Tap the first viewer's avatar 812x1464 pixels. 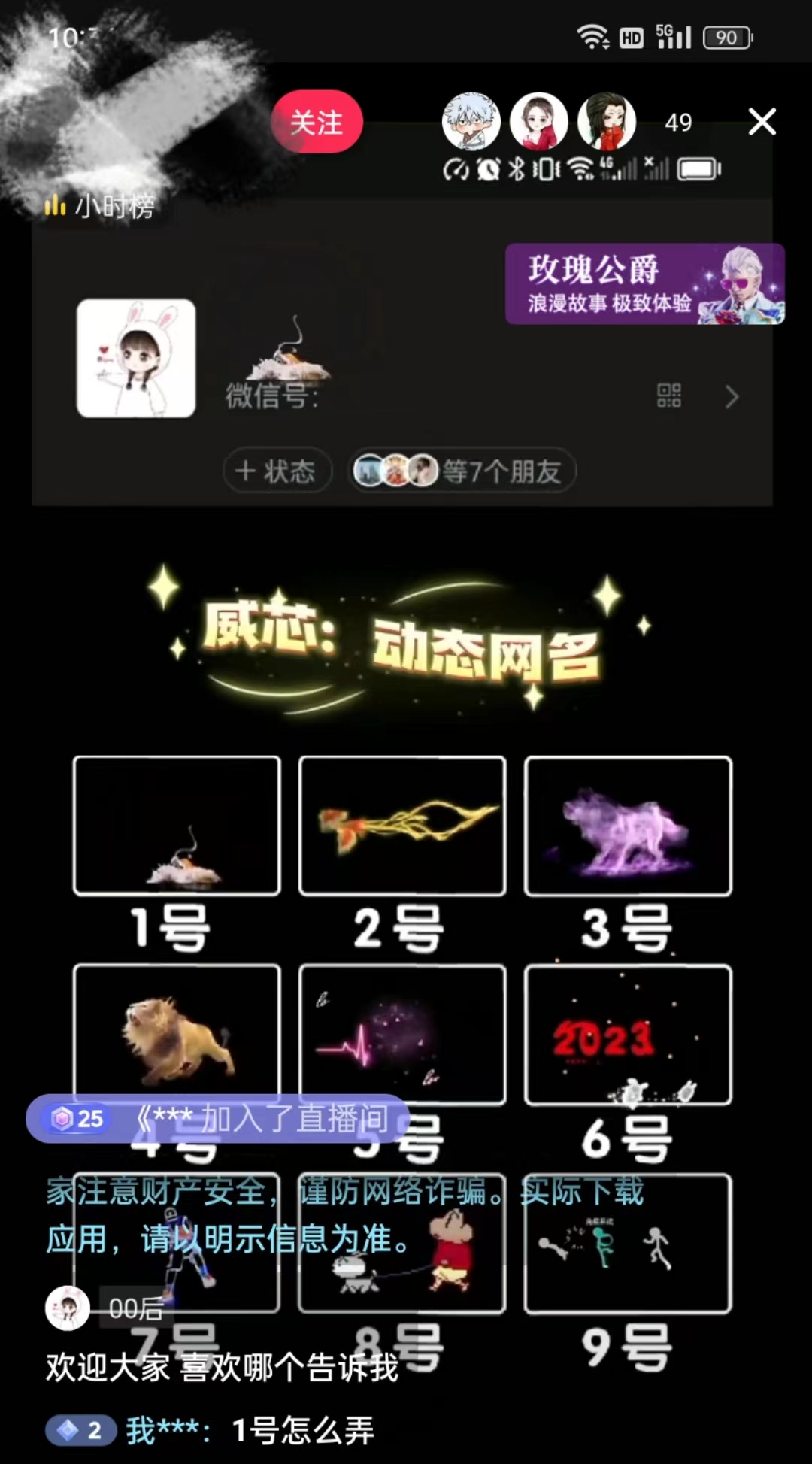pos(471,121)
